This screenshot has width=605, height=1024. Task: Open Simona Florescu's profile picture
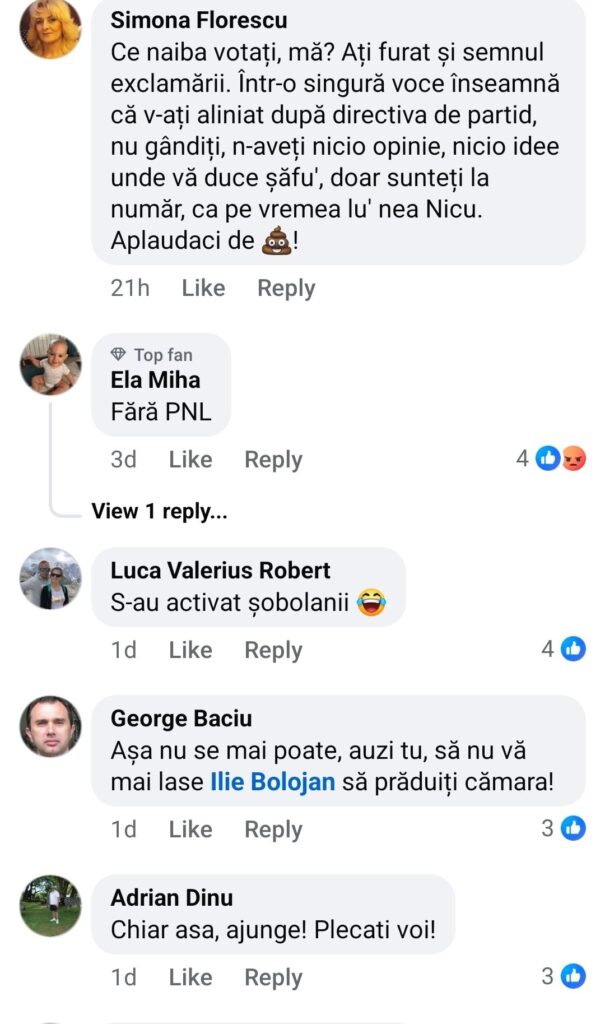[x=50, y=27]
